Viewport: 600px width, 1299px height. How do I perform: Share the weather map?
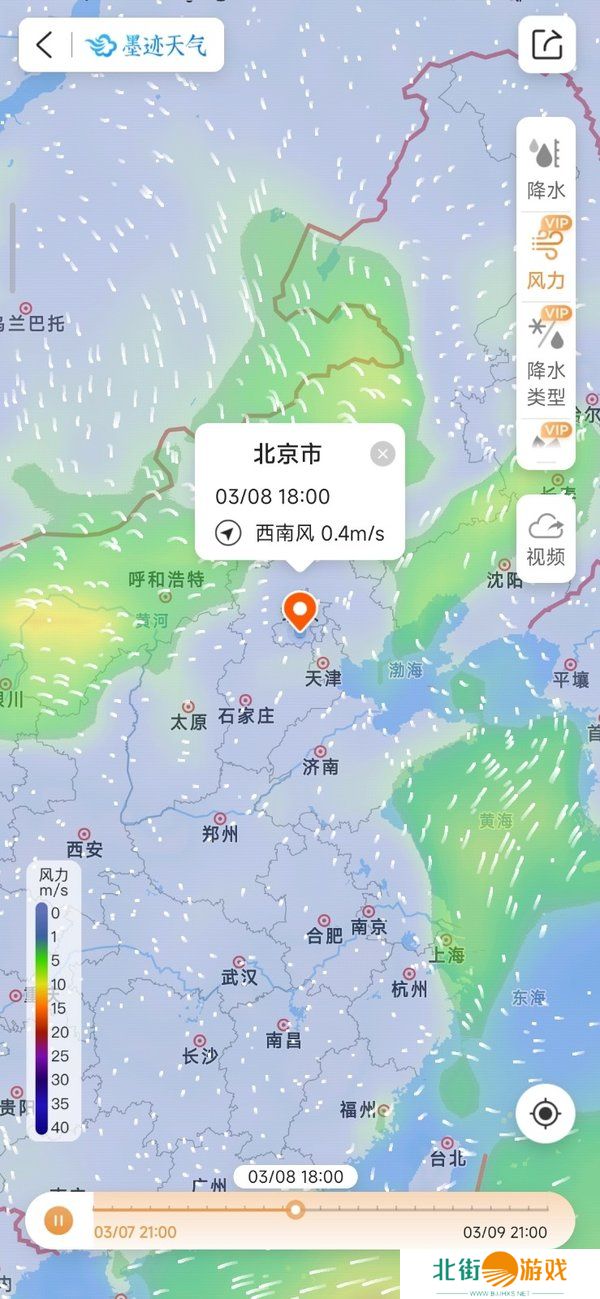click(547, 45)
